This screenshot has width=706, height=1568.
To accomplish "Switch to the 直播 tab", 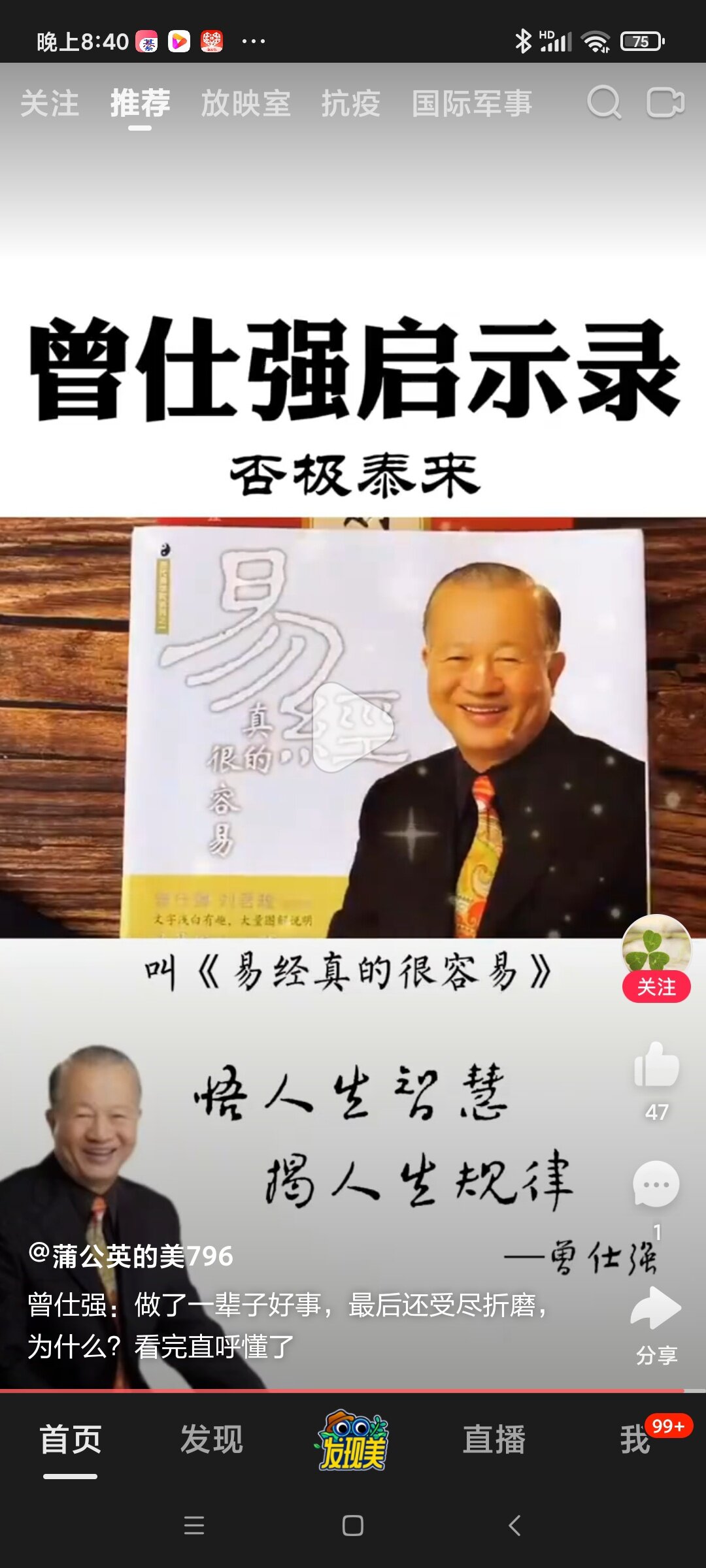I will [494, 1440].
